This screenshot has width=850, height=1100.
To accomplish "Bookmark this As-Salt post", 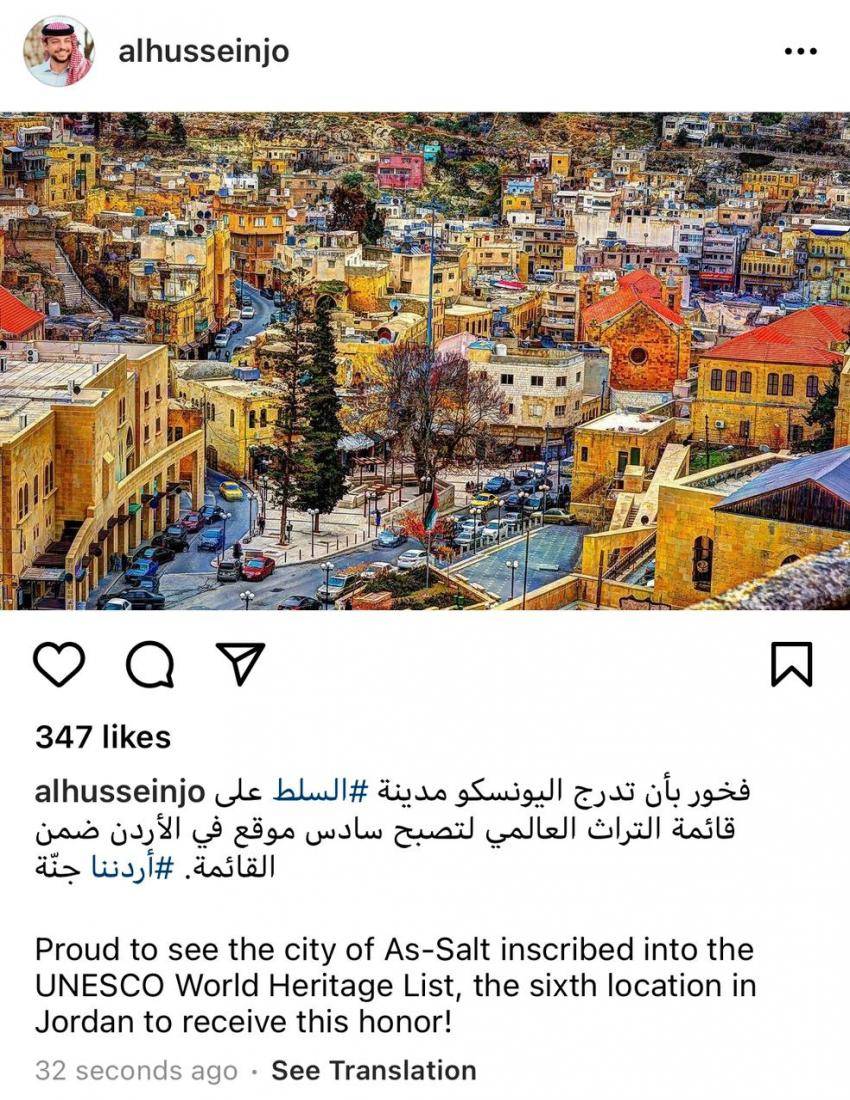I will coord(791,664).
